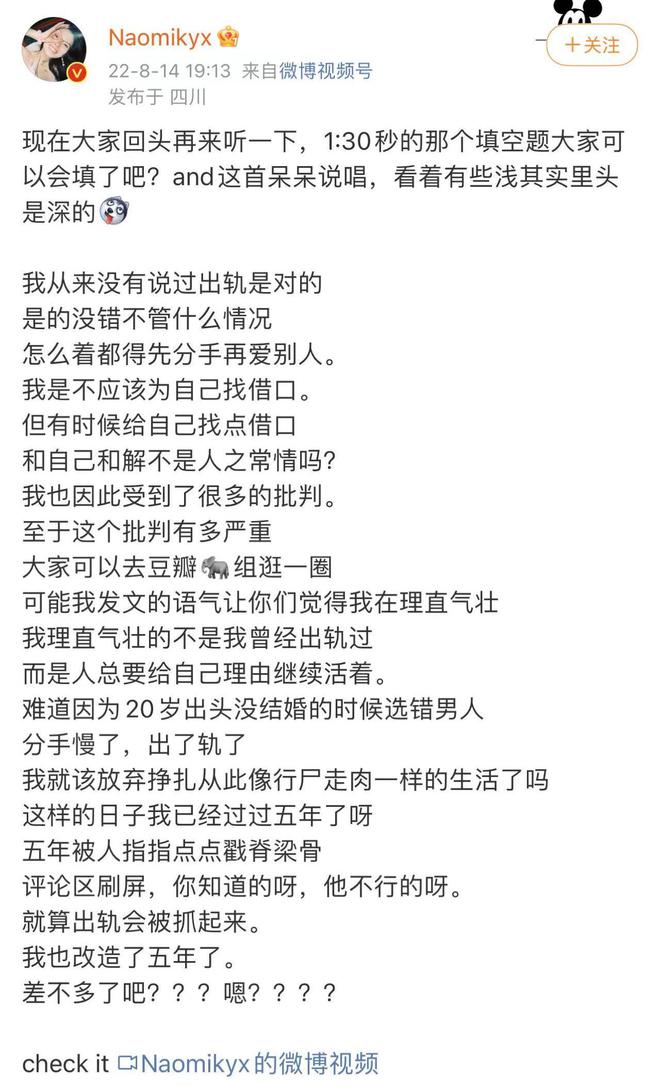The width and height of the screenshot is (660, 1087).
Task: Follow Naomikyx with the 关注 button
Action: pos(591,45)
